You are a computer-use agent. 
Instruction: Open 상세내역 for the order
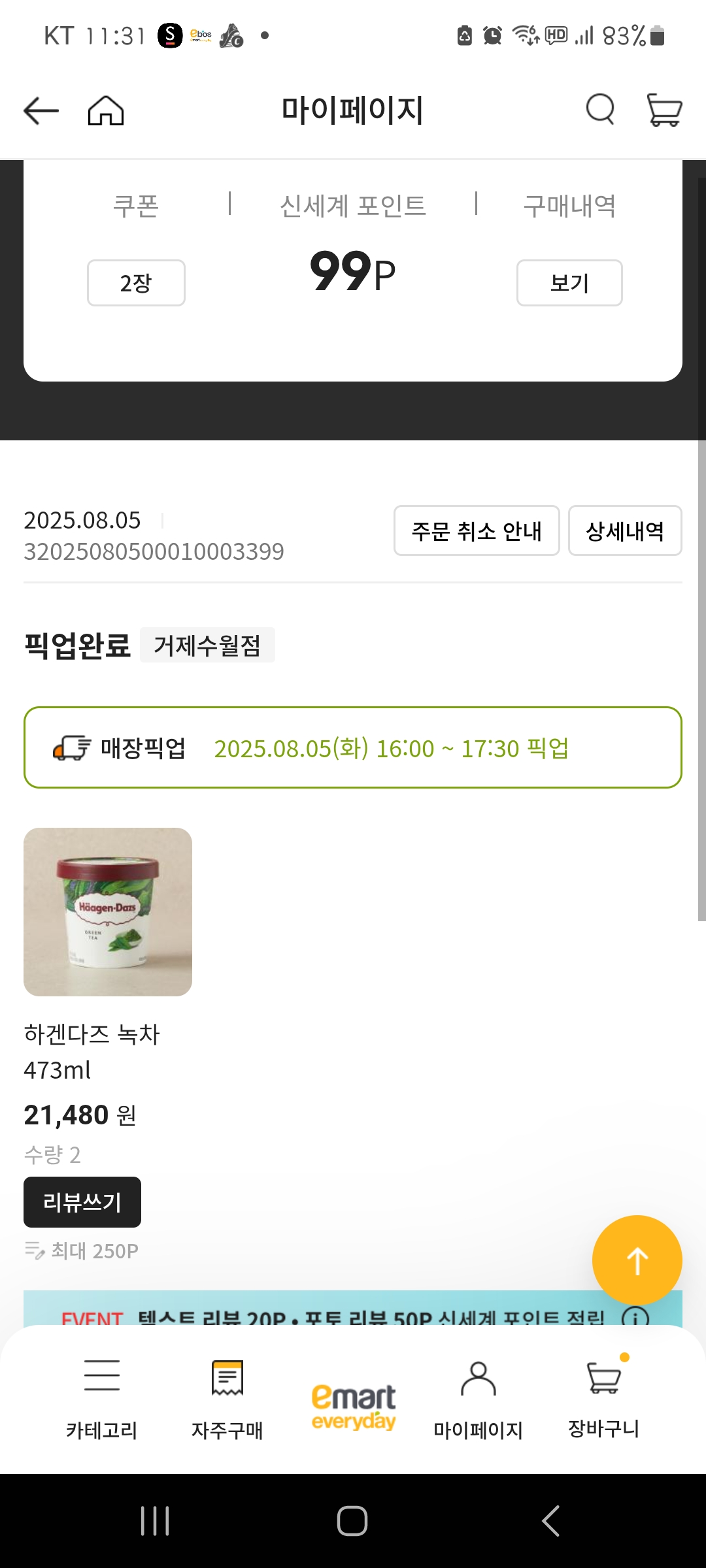[x=624, y=531]
